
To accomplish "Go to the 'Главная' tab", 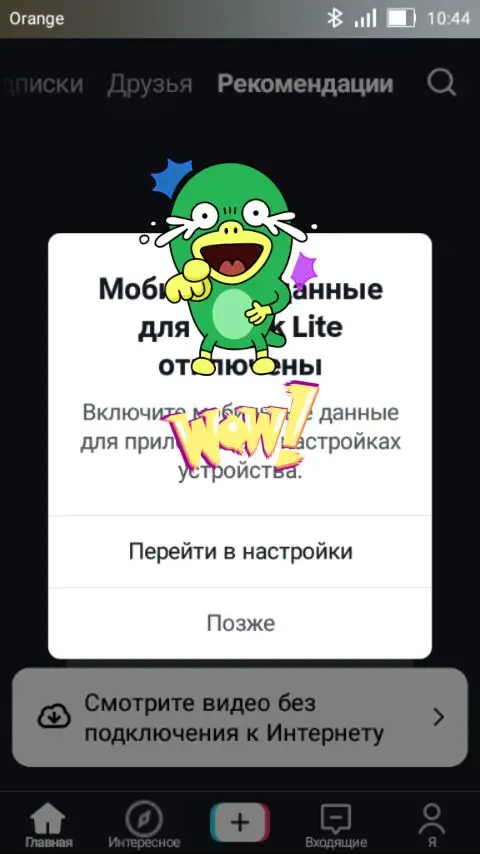I will (x=48, y=825).
